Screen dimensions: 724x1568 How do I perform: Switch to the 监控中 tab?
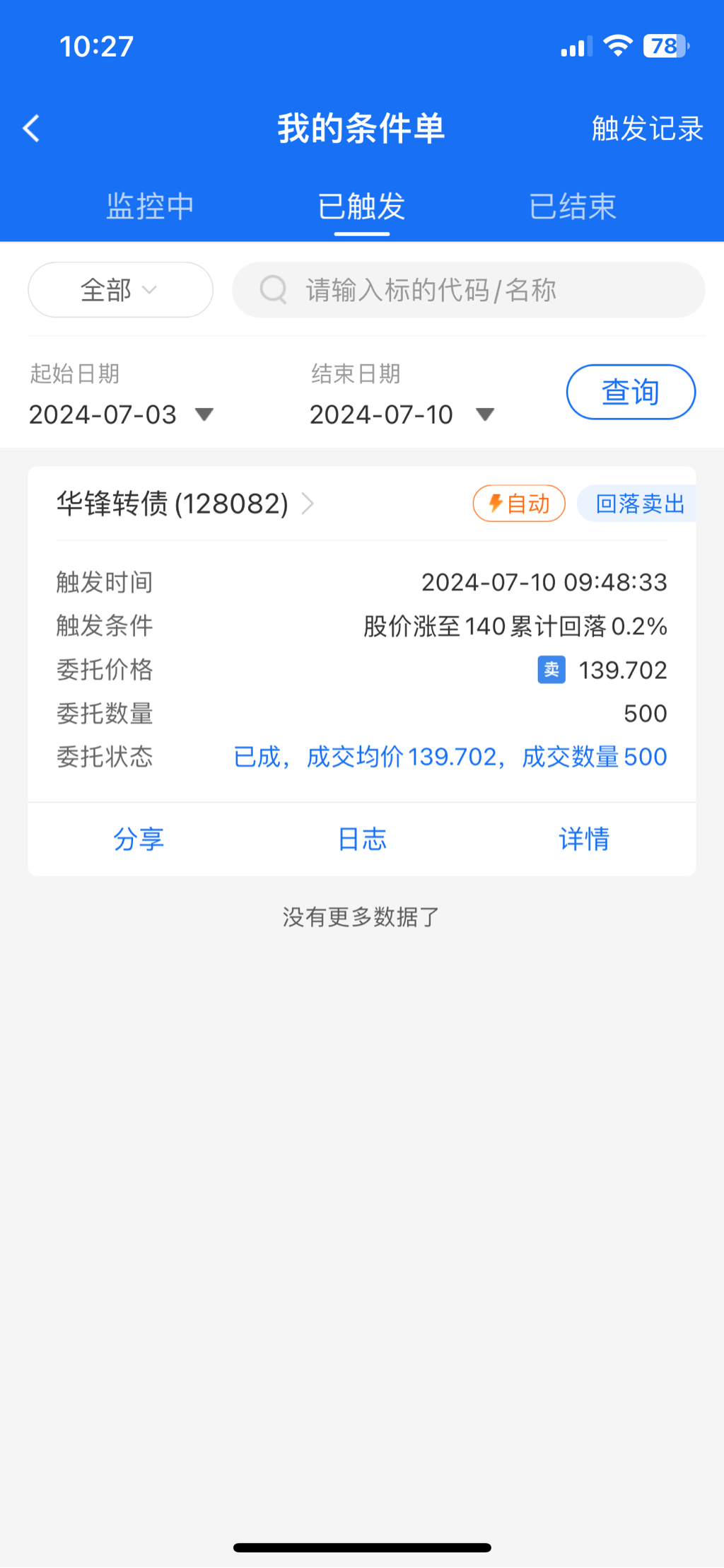[150, 207]
